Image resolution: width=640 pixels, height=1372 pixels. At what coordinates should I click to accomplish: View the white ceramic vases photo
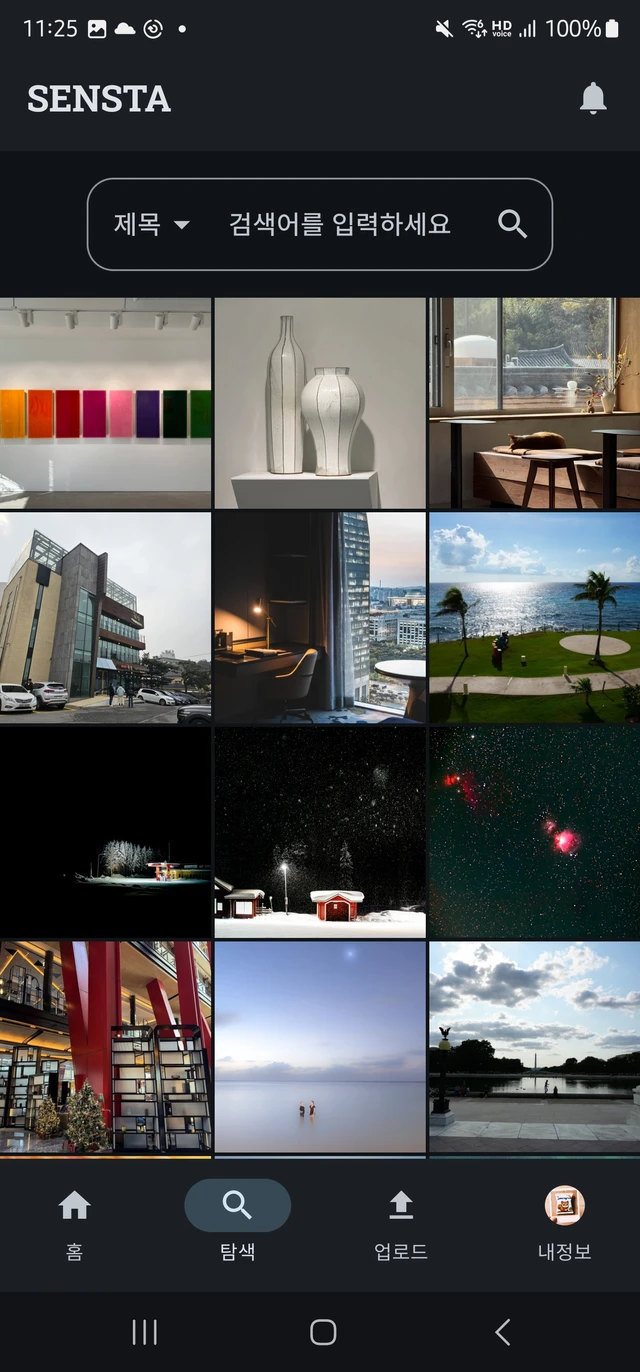point(320,403)
